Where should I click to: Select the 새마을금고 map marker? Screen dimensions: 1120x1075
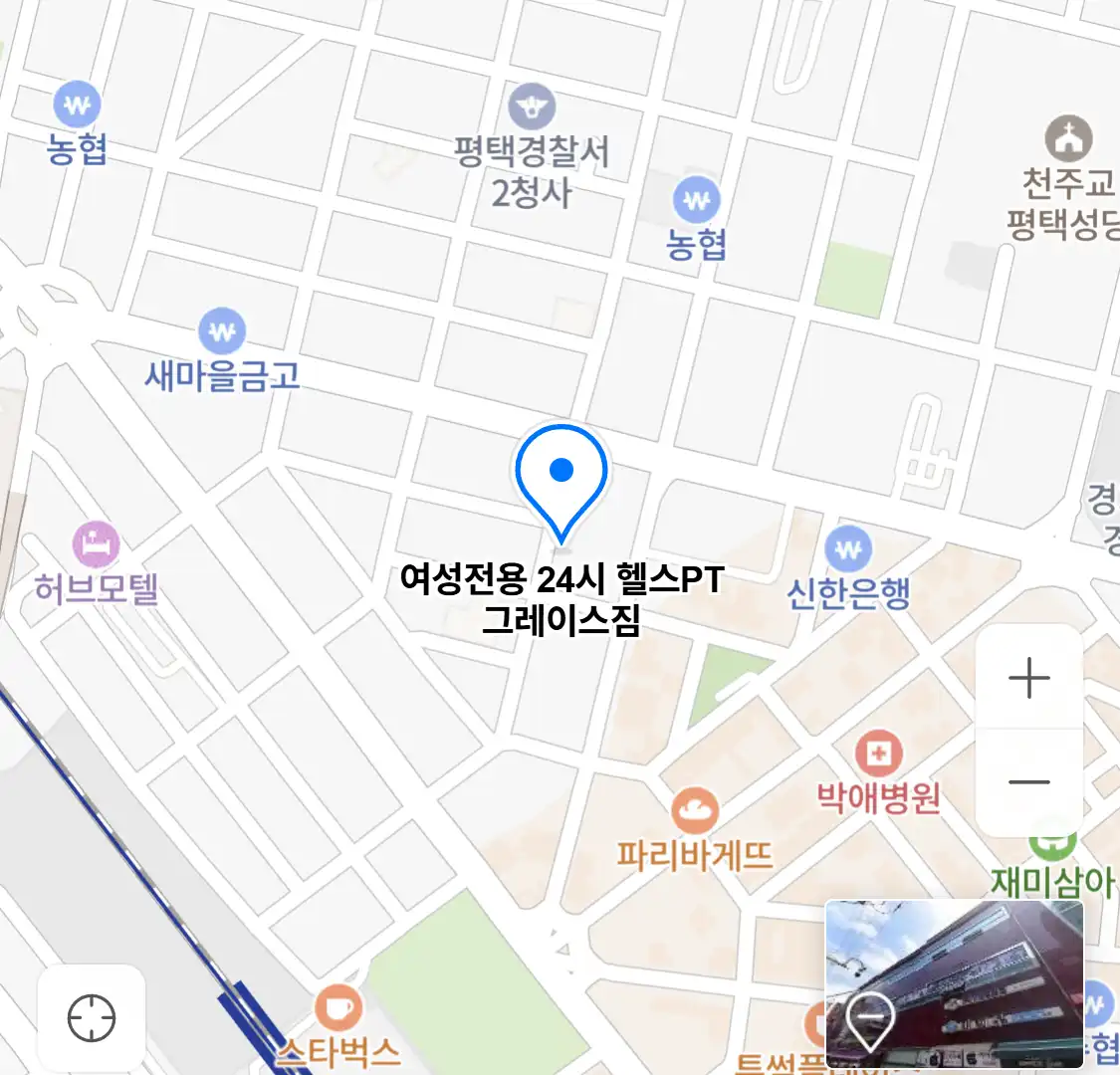pyautogui.click(x=222, y=332)
